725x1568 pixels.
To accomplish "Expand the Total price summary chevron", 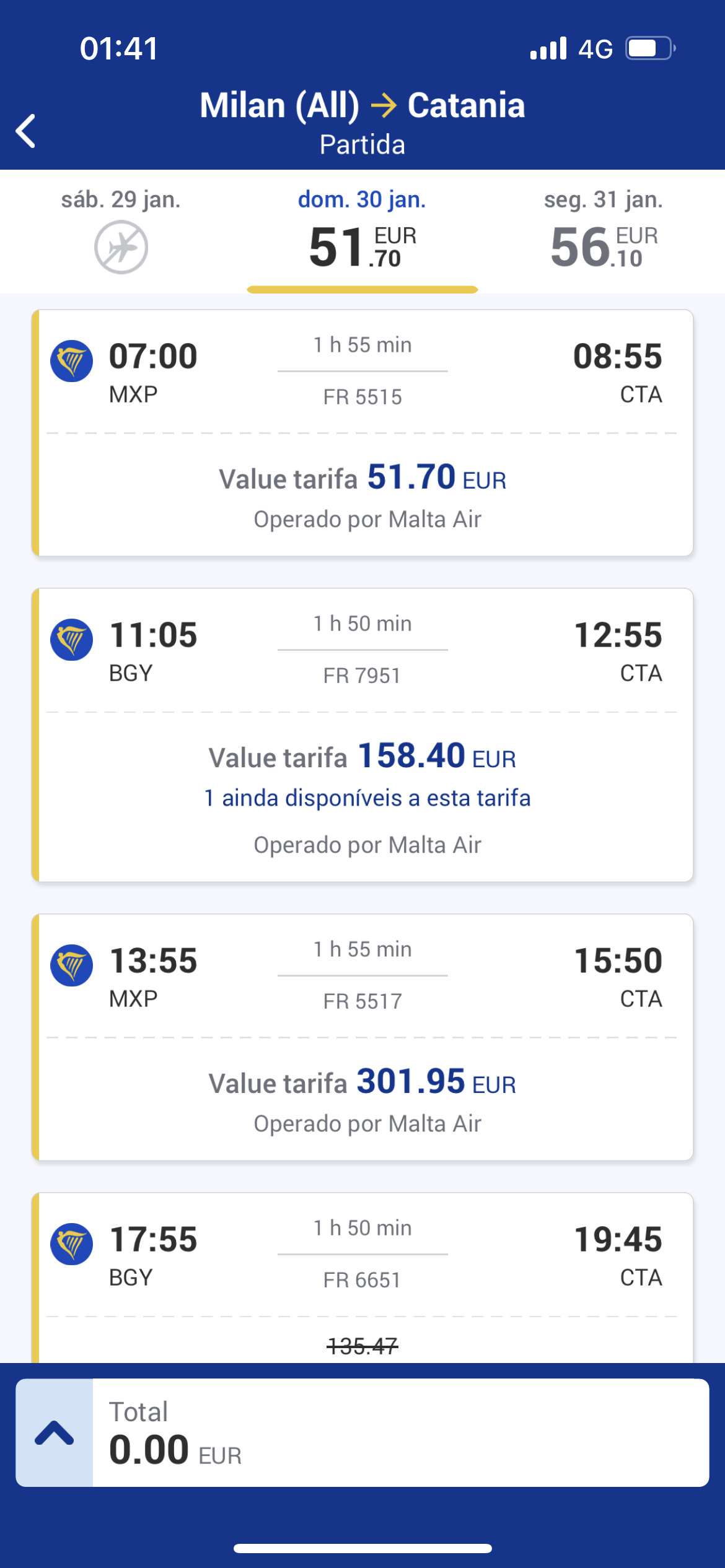I will click(x=55, y=1432).
